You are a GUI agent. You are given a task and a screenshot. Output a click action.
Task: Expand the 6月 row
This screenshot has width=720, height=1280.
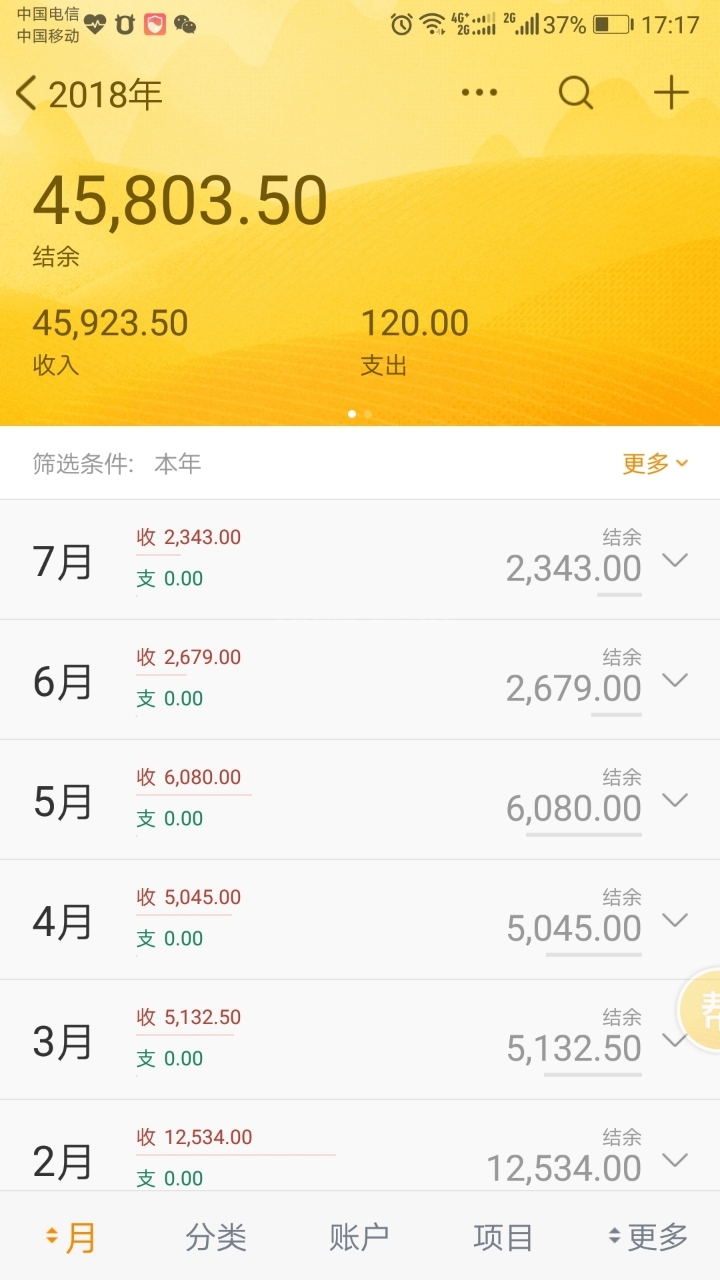tap(676, 680)
